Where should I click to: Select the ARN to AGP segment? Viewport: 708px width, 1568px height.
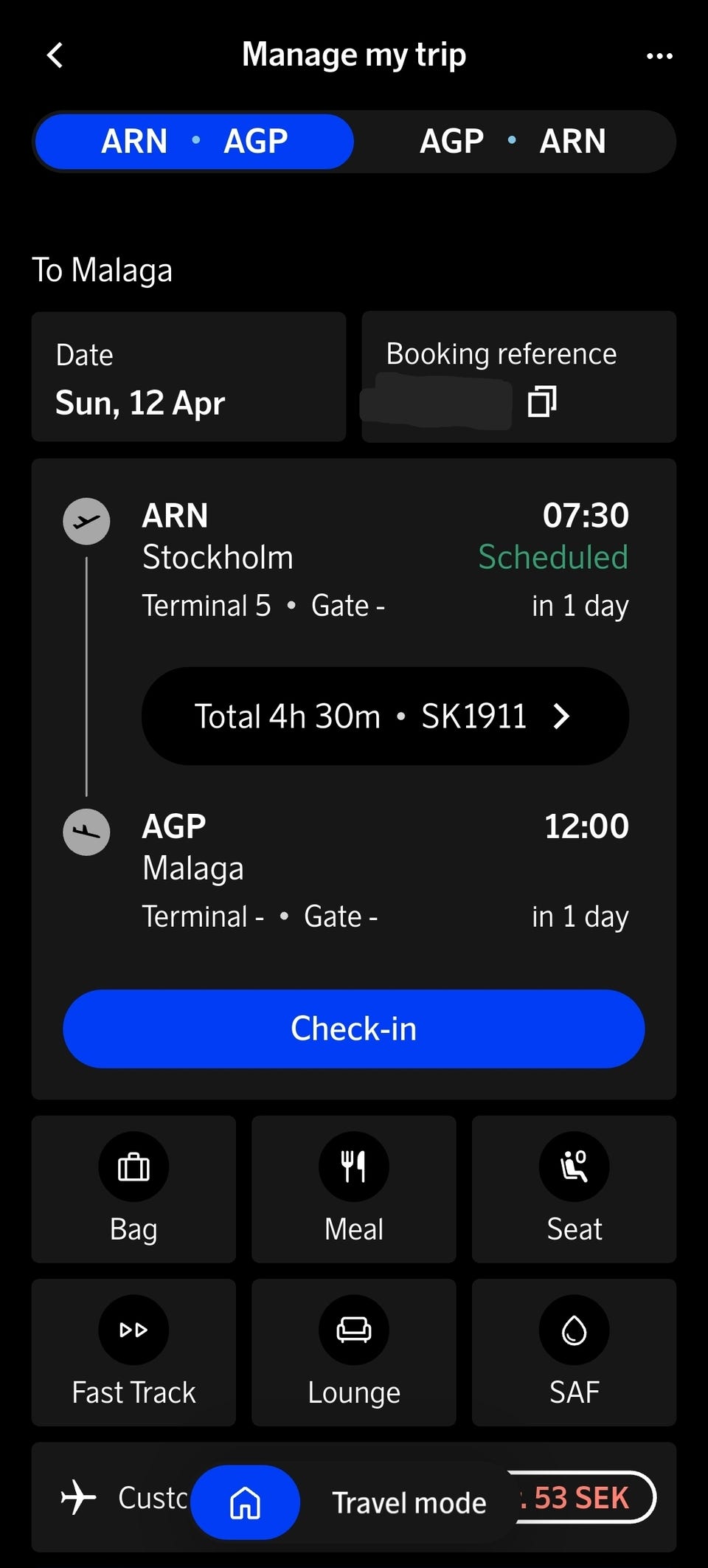194,141
